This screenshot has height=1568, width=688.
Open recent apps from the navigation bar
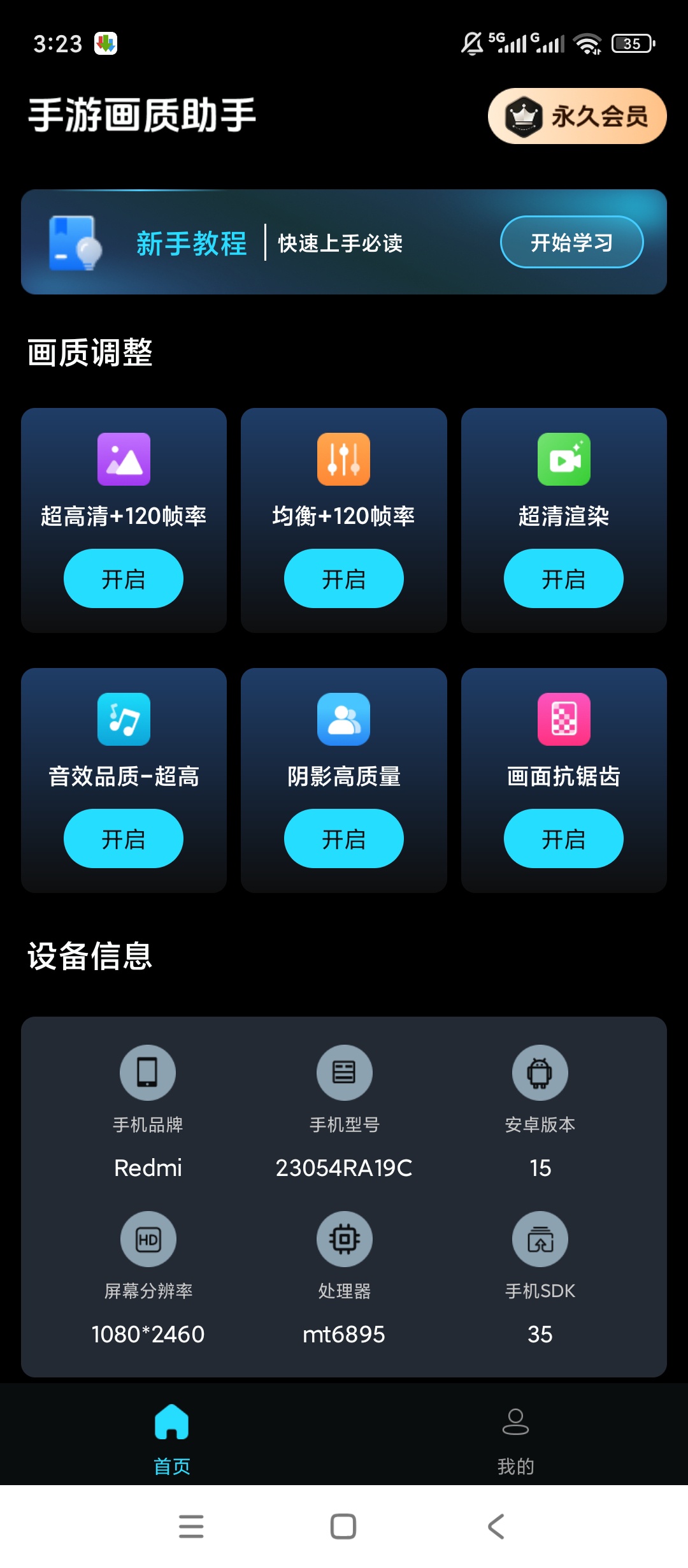coord(191,1527)
